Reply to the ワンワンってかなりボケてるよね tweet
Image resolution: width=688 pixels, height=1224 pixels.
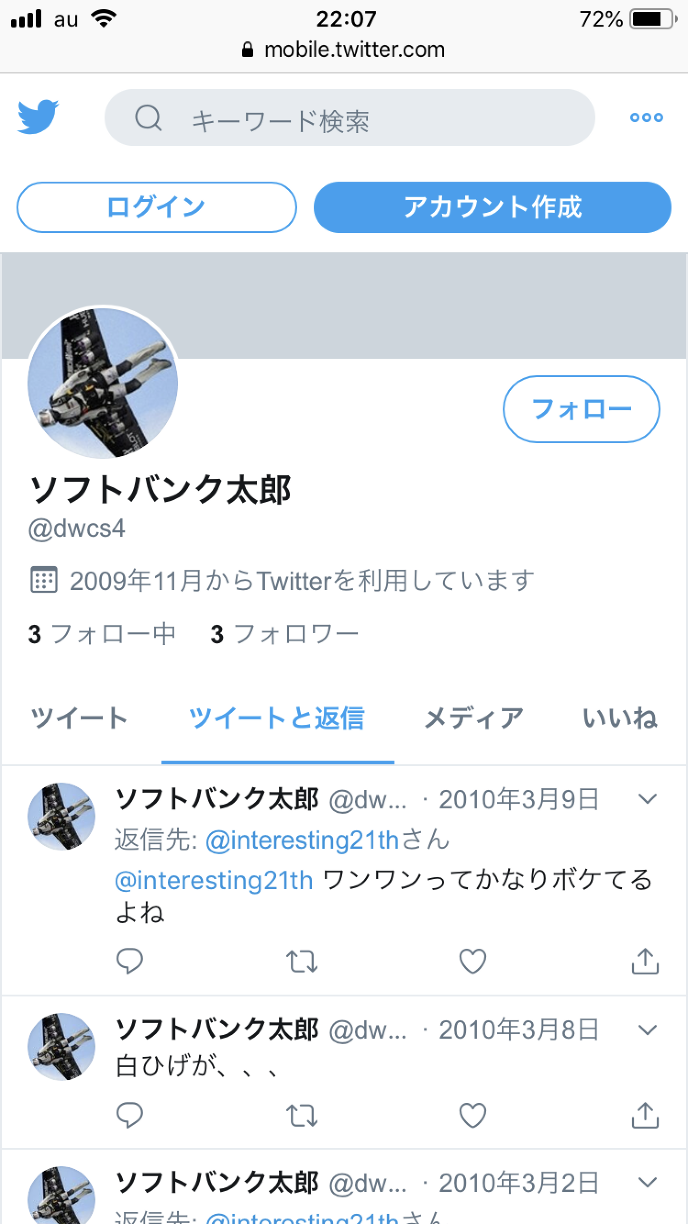(x=130, y=962)
